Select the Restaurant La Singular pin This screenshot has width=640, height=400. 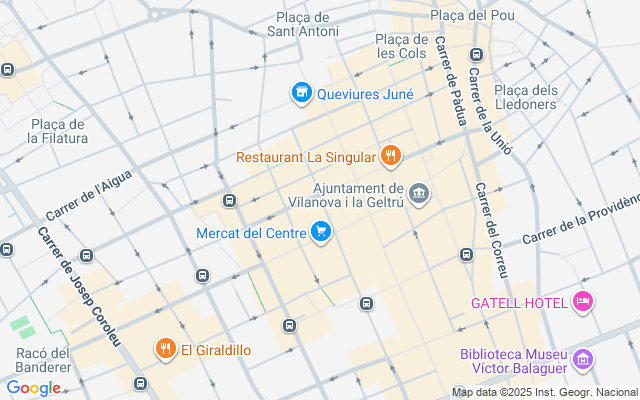[x=390, y=156]
